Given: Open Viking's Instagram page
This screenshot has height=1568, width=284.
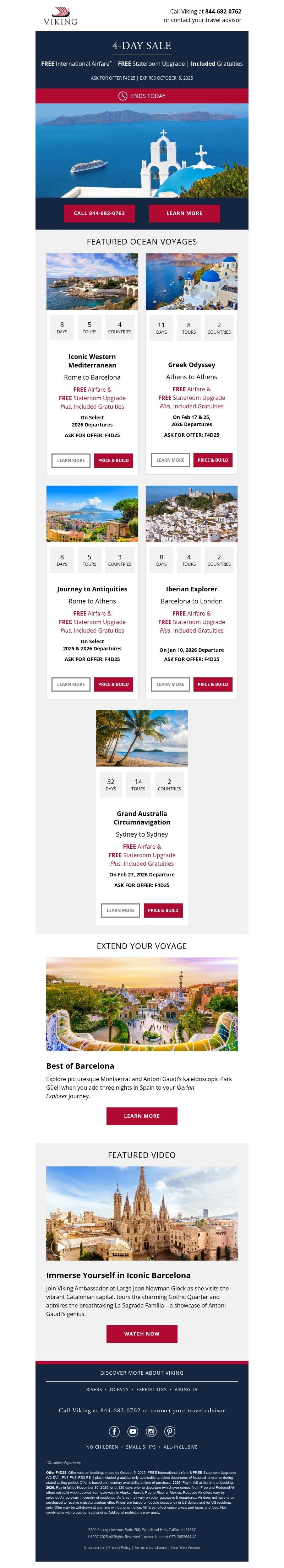Looking at the screenshot, I should 152,1431.
